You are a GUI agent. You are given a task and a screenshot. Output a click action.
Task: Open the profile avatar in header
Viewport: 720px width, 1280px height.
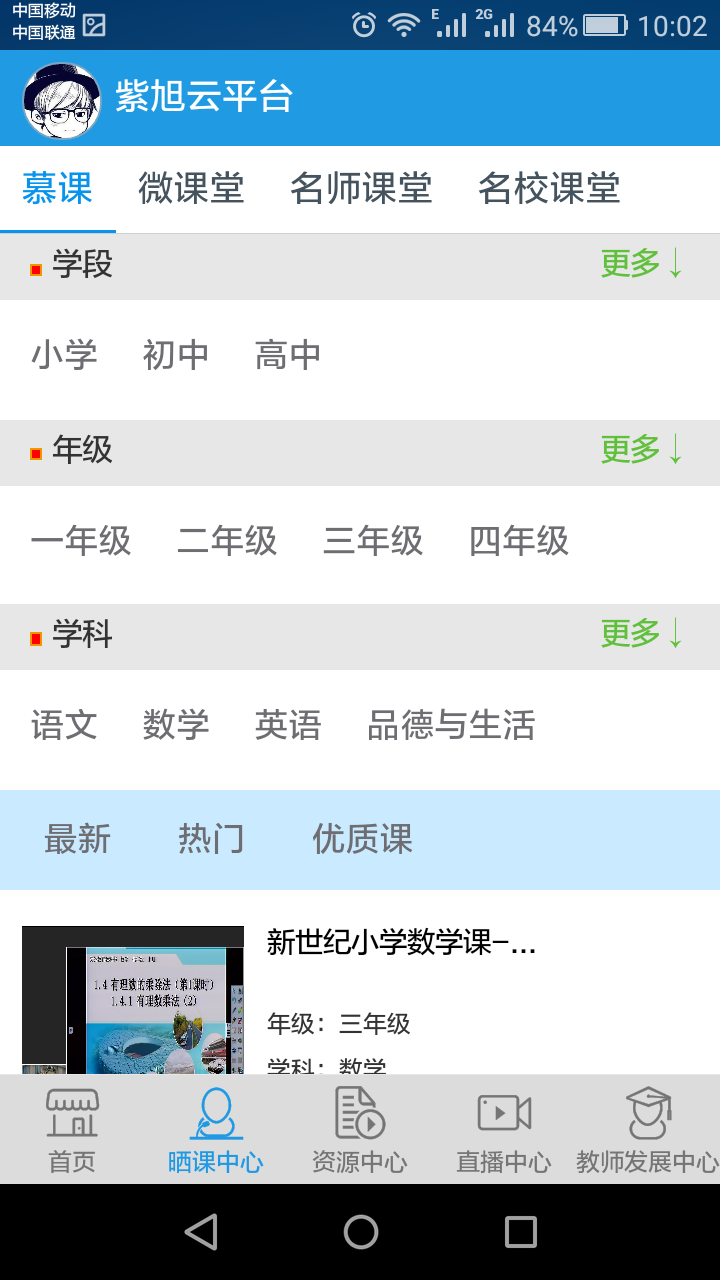tap(62, 98)
